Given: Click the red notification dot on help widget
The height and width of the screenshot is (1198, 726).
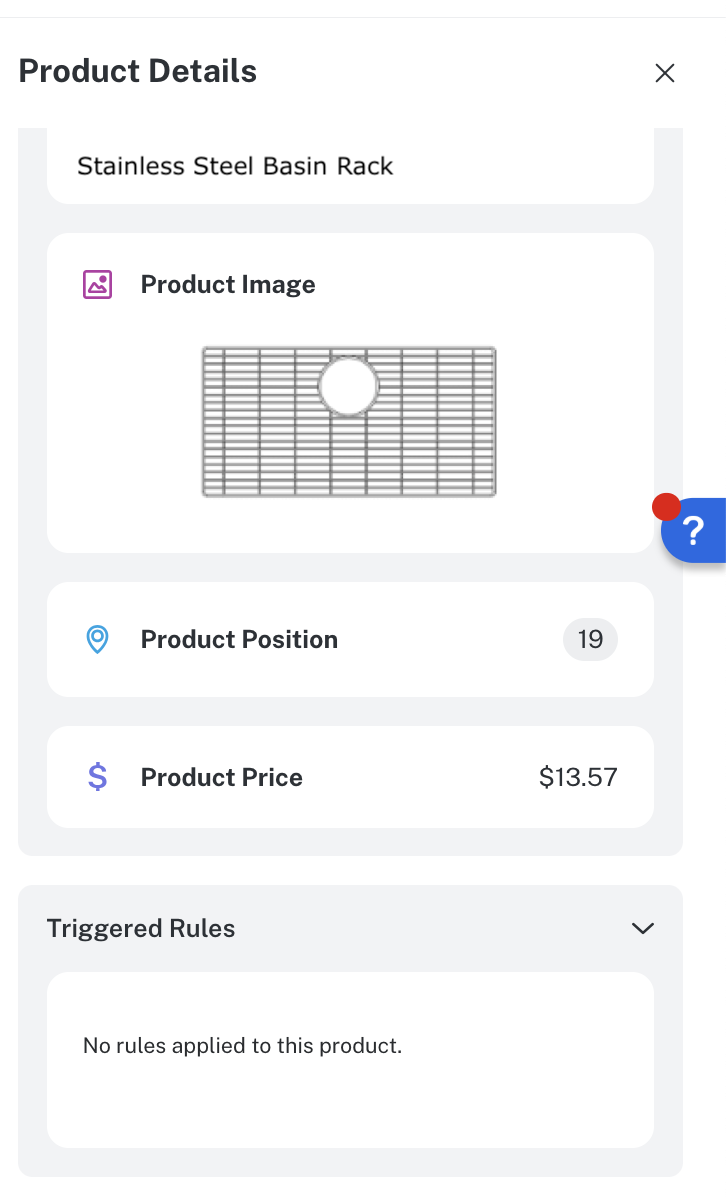Looking at the screenshot, I should (666, 507).
